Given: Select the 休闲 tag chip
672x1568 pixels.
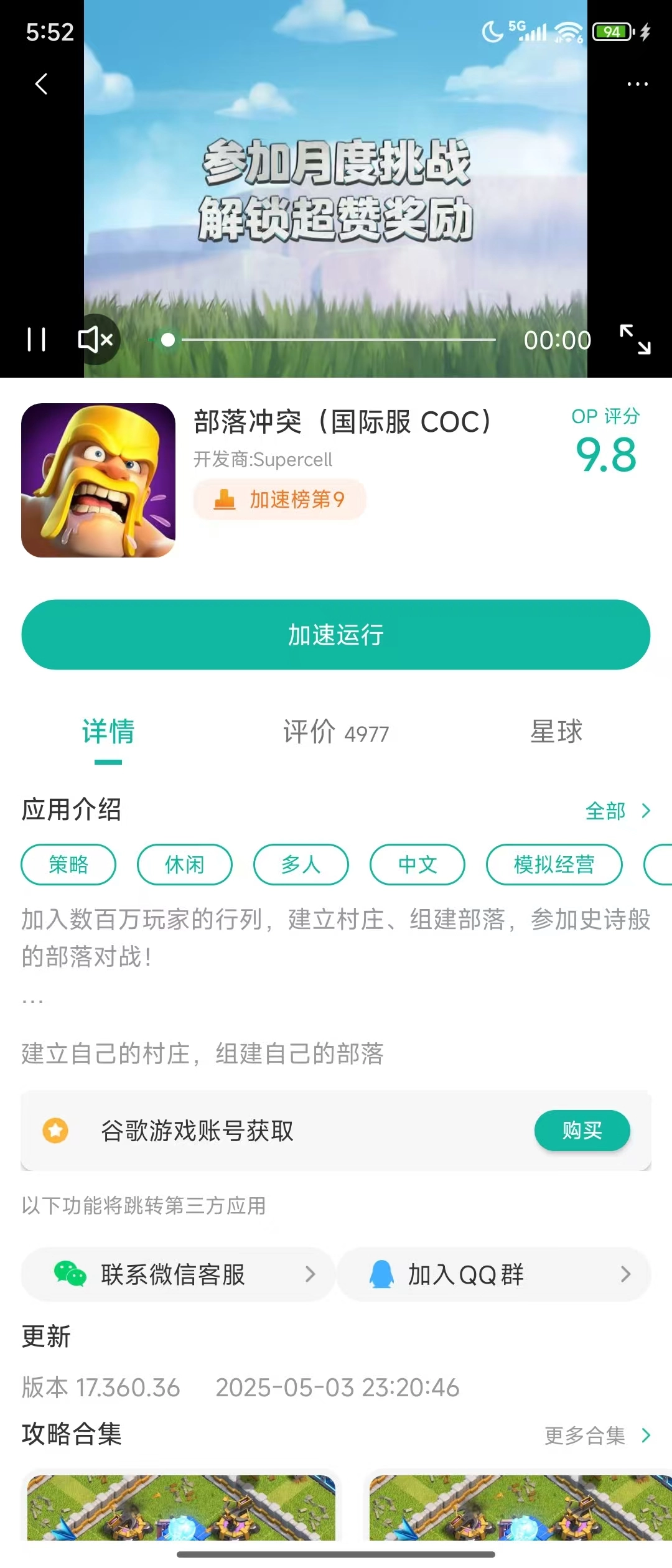Looking at the screenshot, I should point(185,864).
